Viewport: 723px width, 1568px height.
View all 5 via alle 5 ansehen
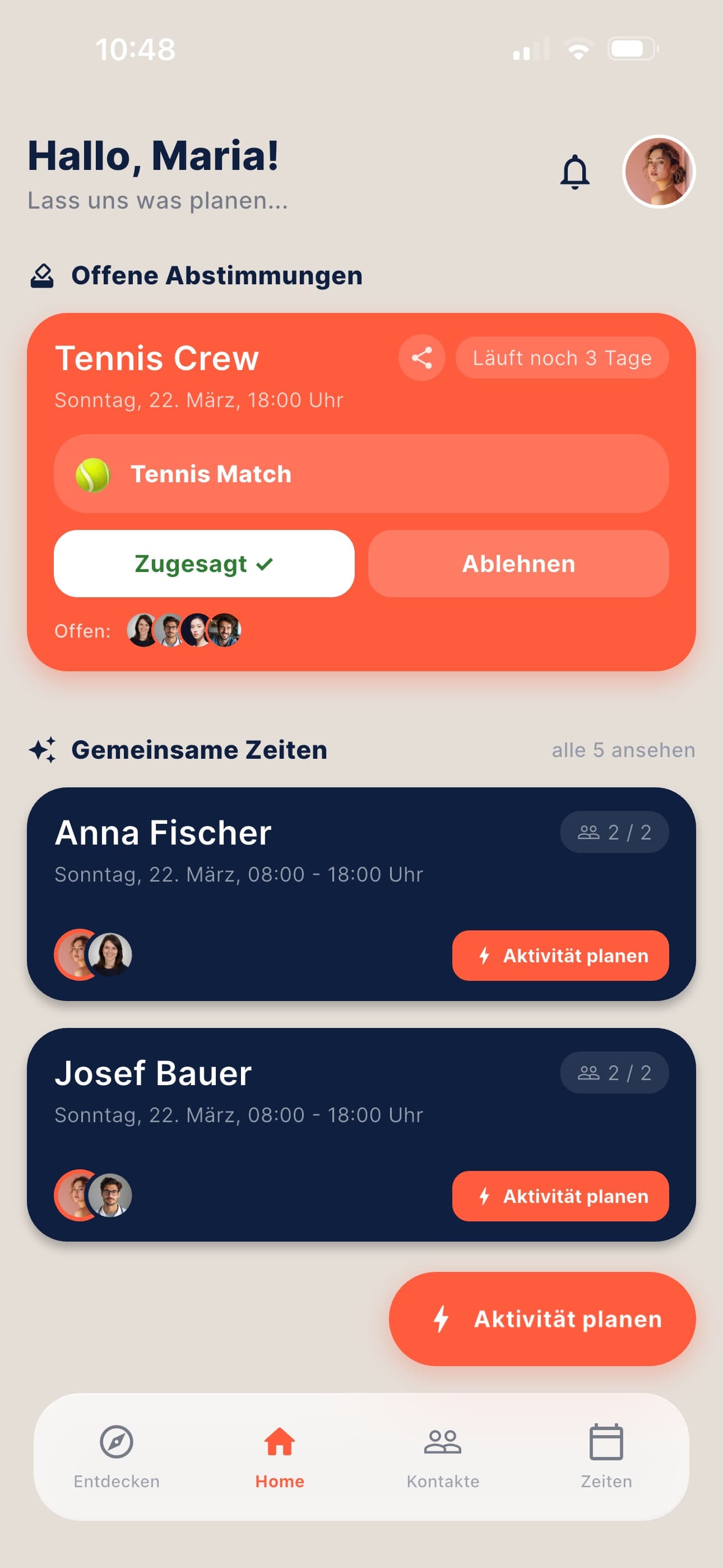[623, 750]
